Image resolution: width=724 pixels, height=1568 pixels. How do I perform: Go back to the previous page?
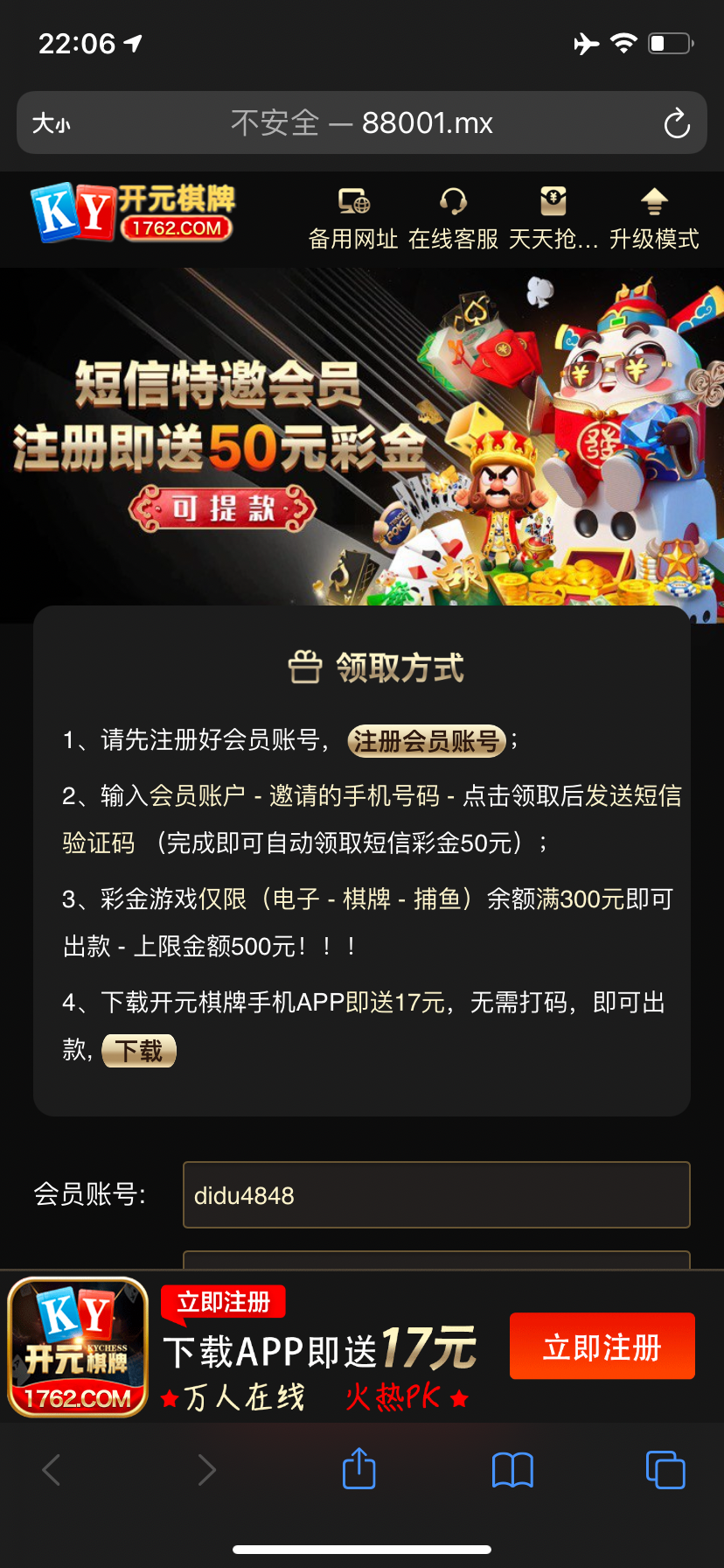coord(52,1469)
